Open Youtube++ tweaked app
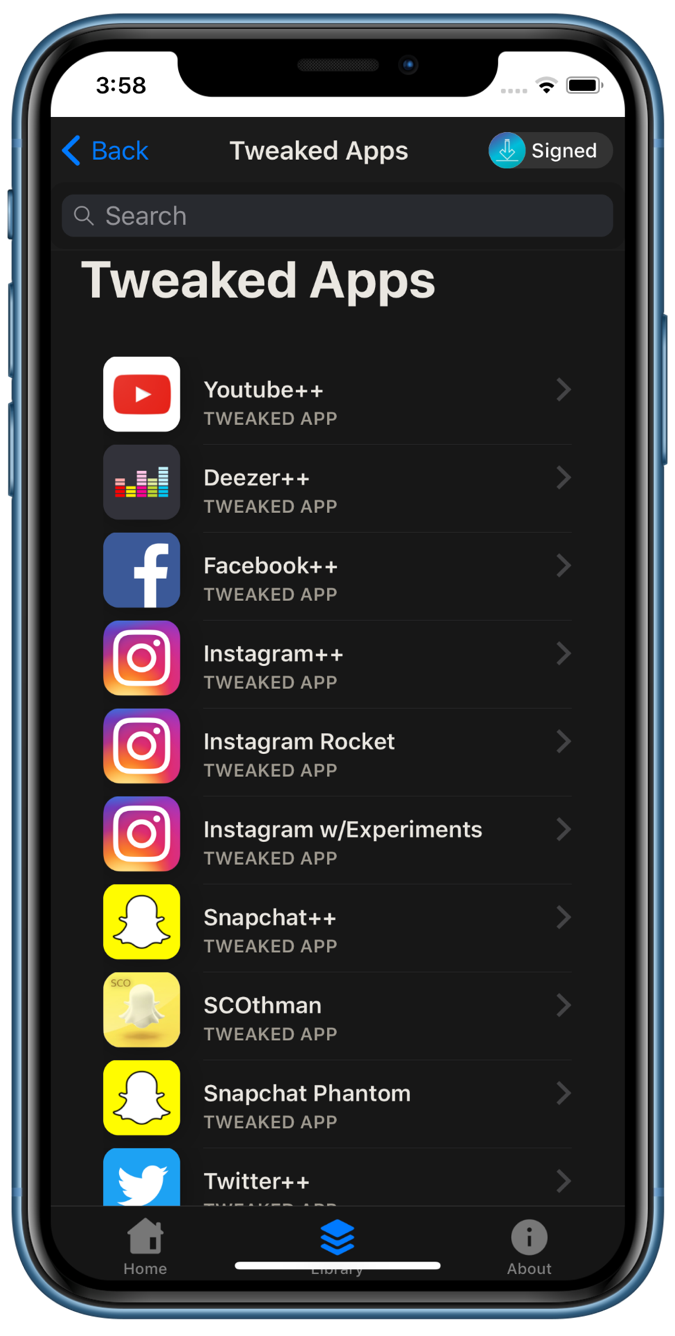675x1336 pixels. 337,395
